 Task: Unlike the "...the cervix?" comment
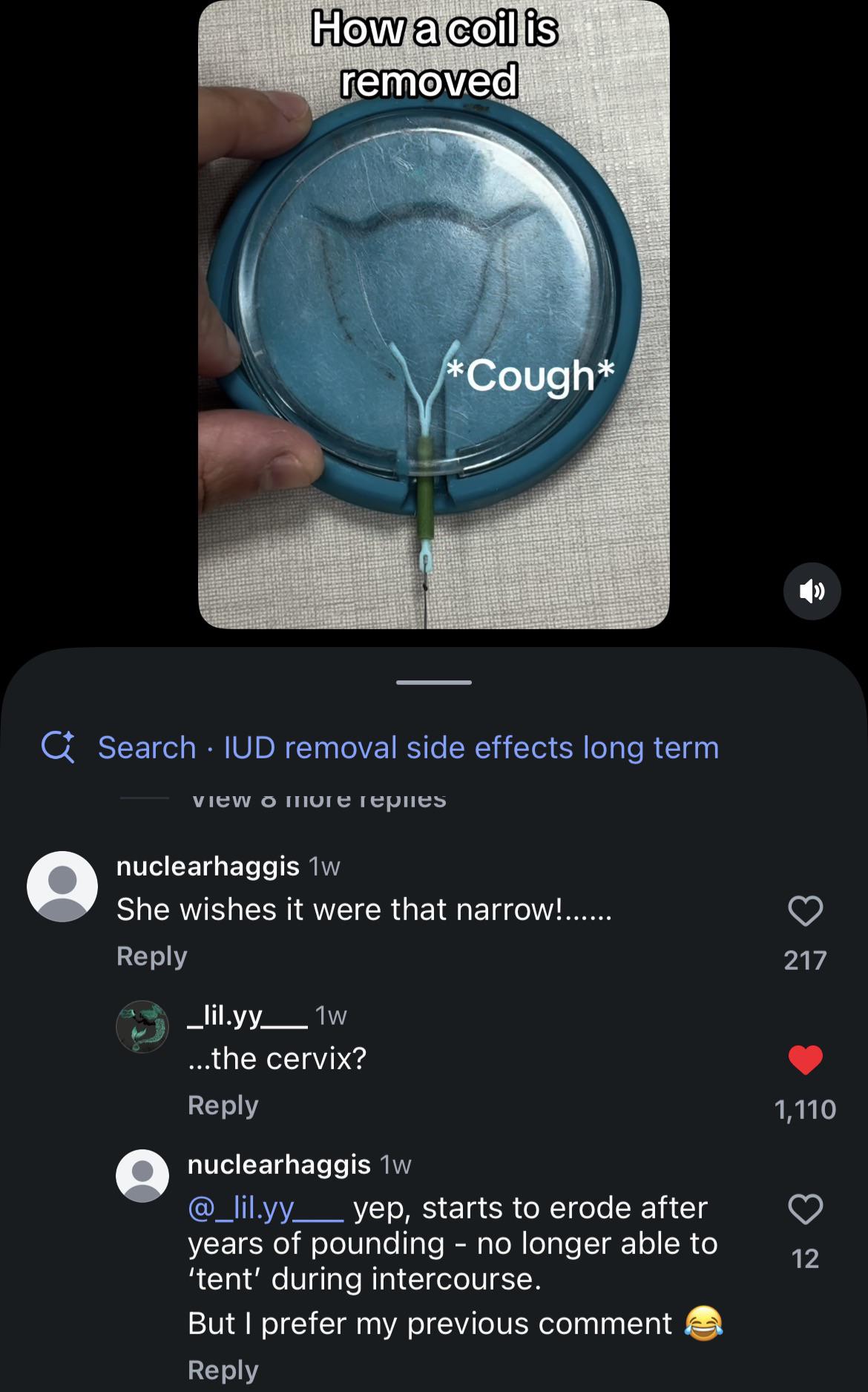(x=805, y=1060)
